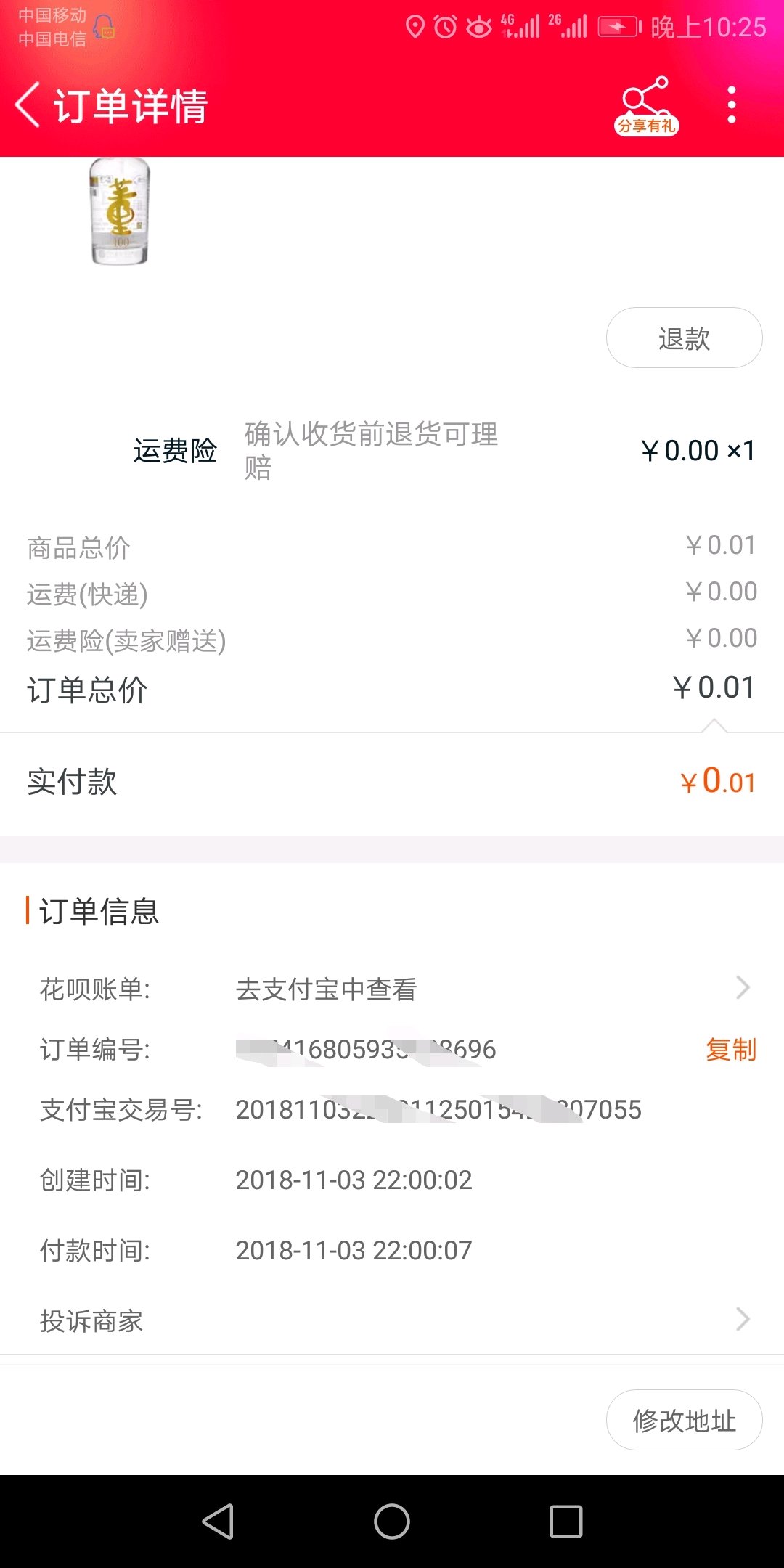The height and width of the screenshot is (1568, 784).
Task: Open the three-dot overflow menu
Action: (x=731, y=105)
